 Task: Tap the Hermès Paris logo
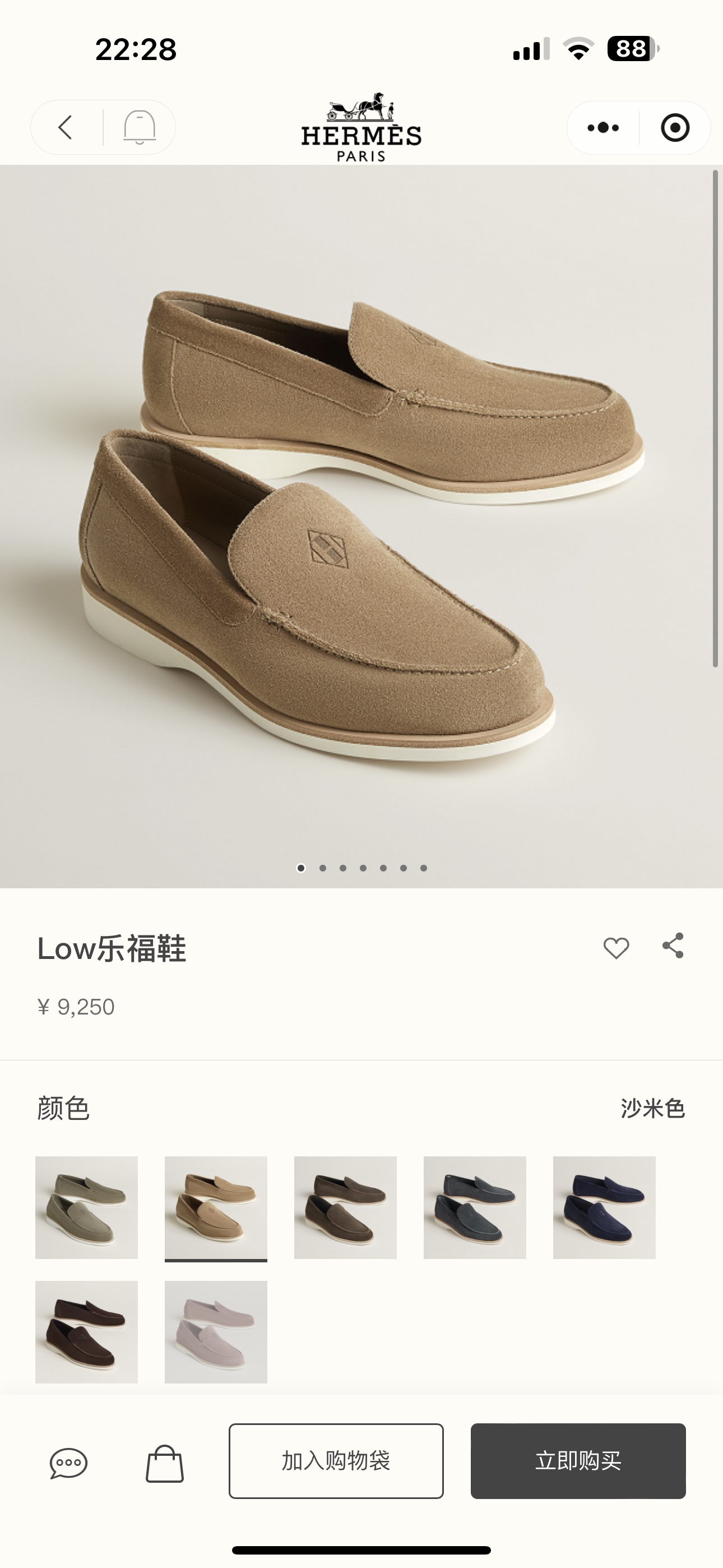point(361,126)
